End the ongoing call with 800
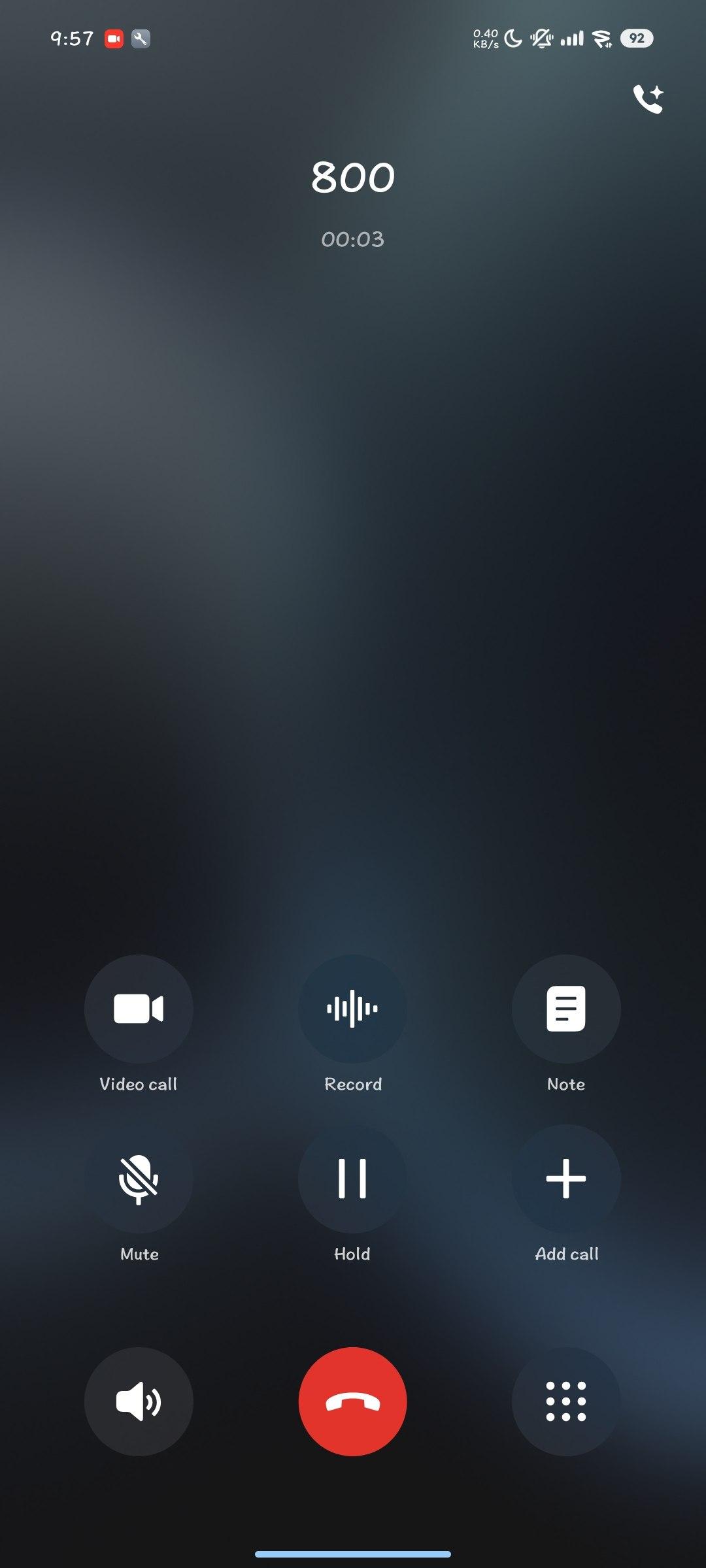 [352, 1401]
